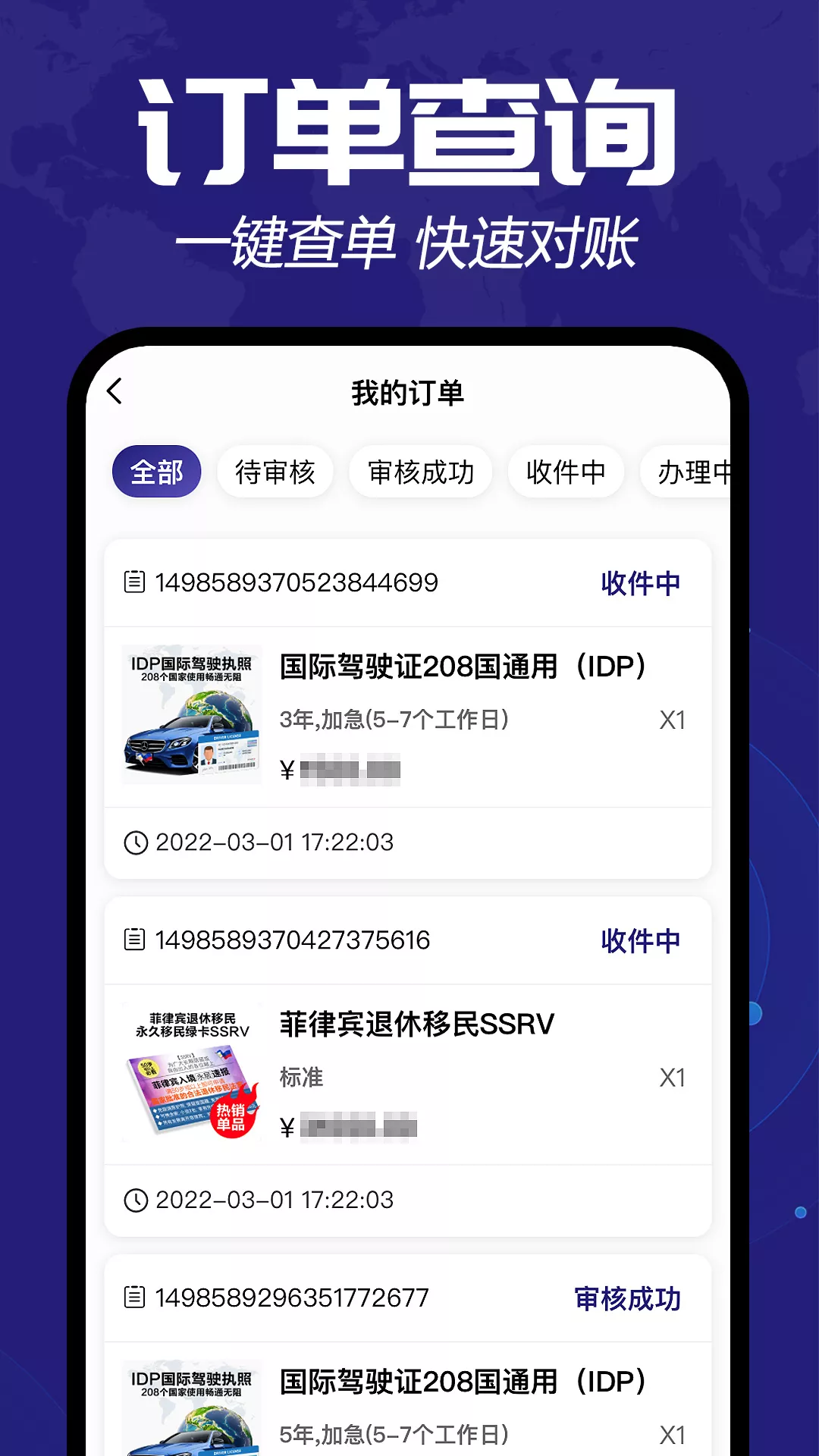Tap the back arrow on 我的订单 page
The image size is (819, 1456).
114,392
